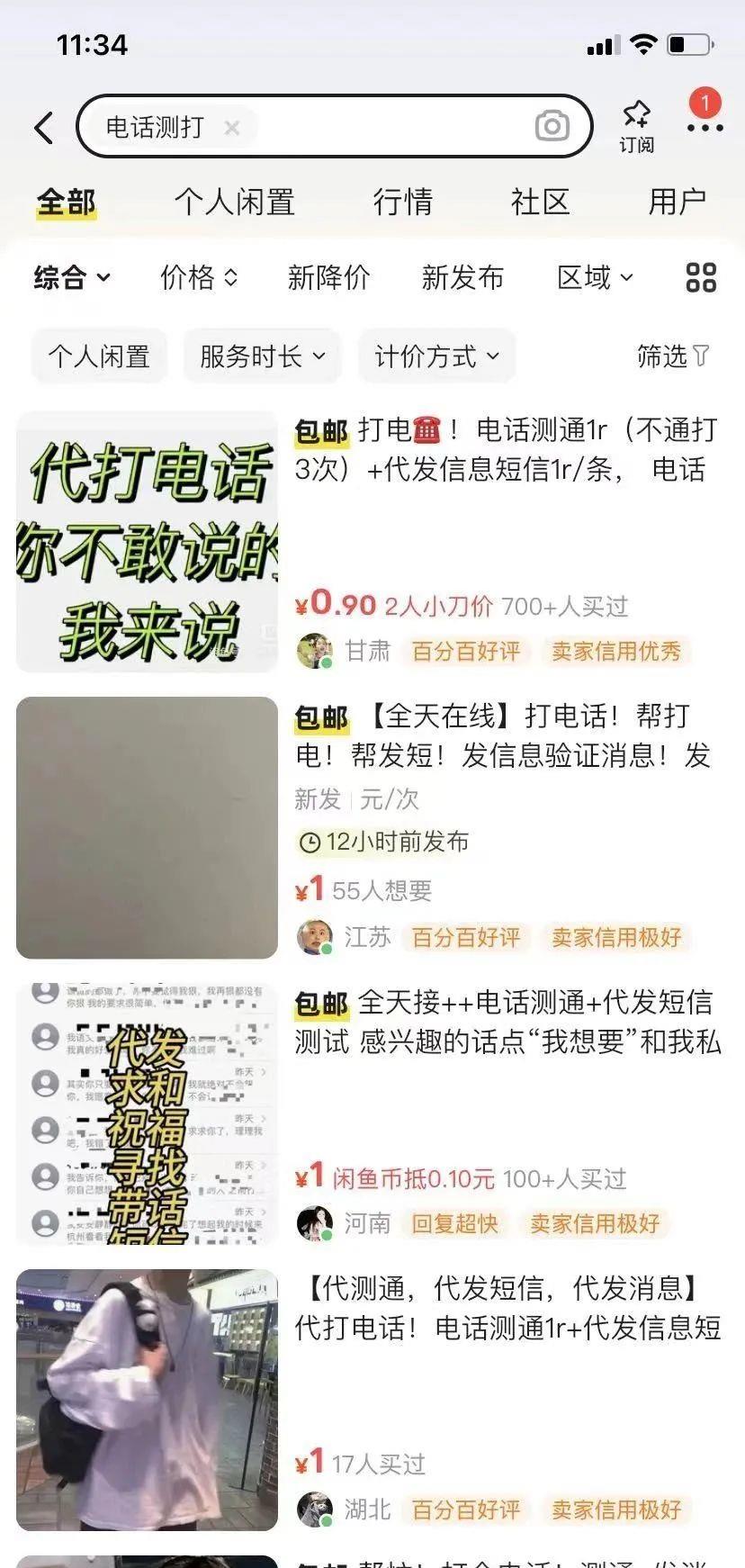Screen dimensions: 745x1568
Task: Subscribe to this search with 订阅
Action: [x=636, y=126]
